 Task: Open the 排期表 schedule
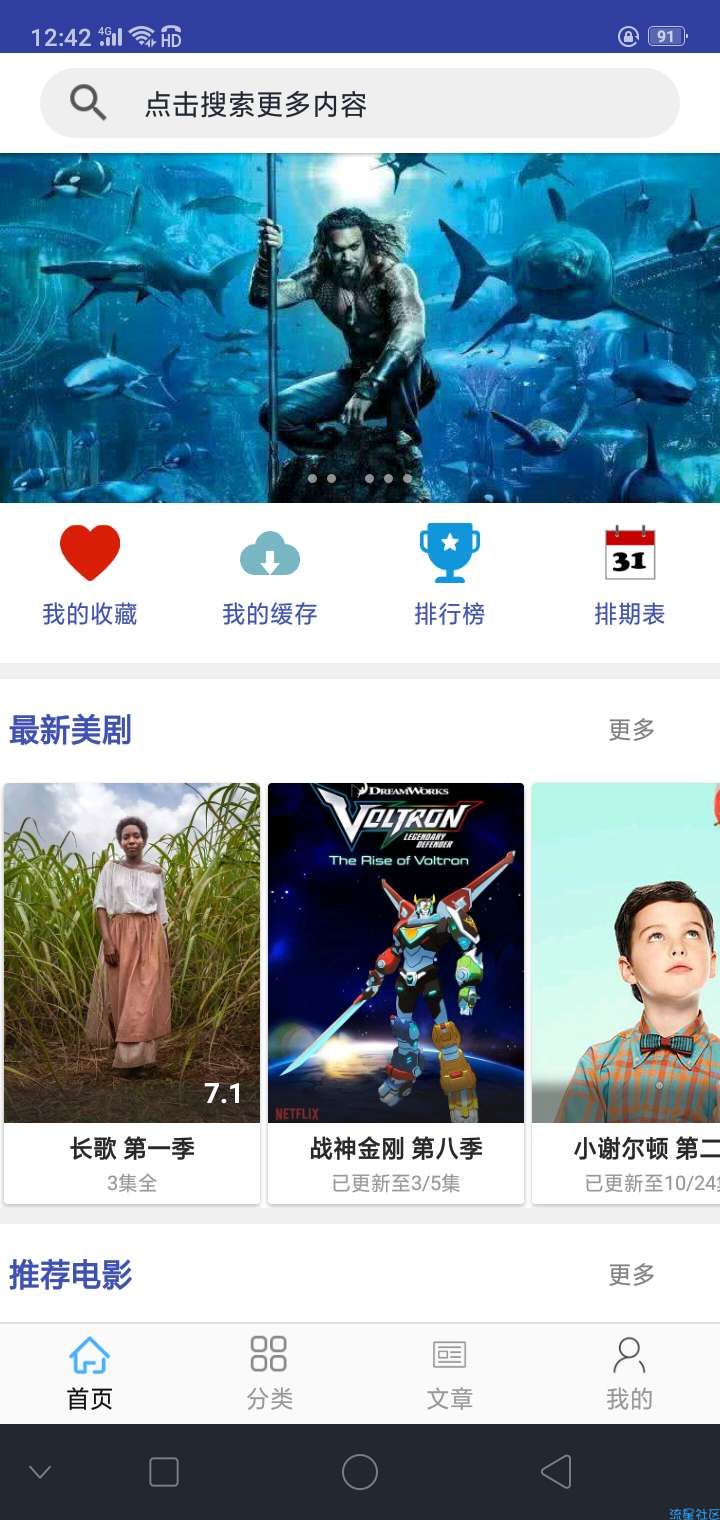pos(630,575)
